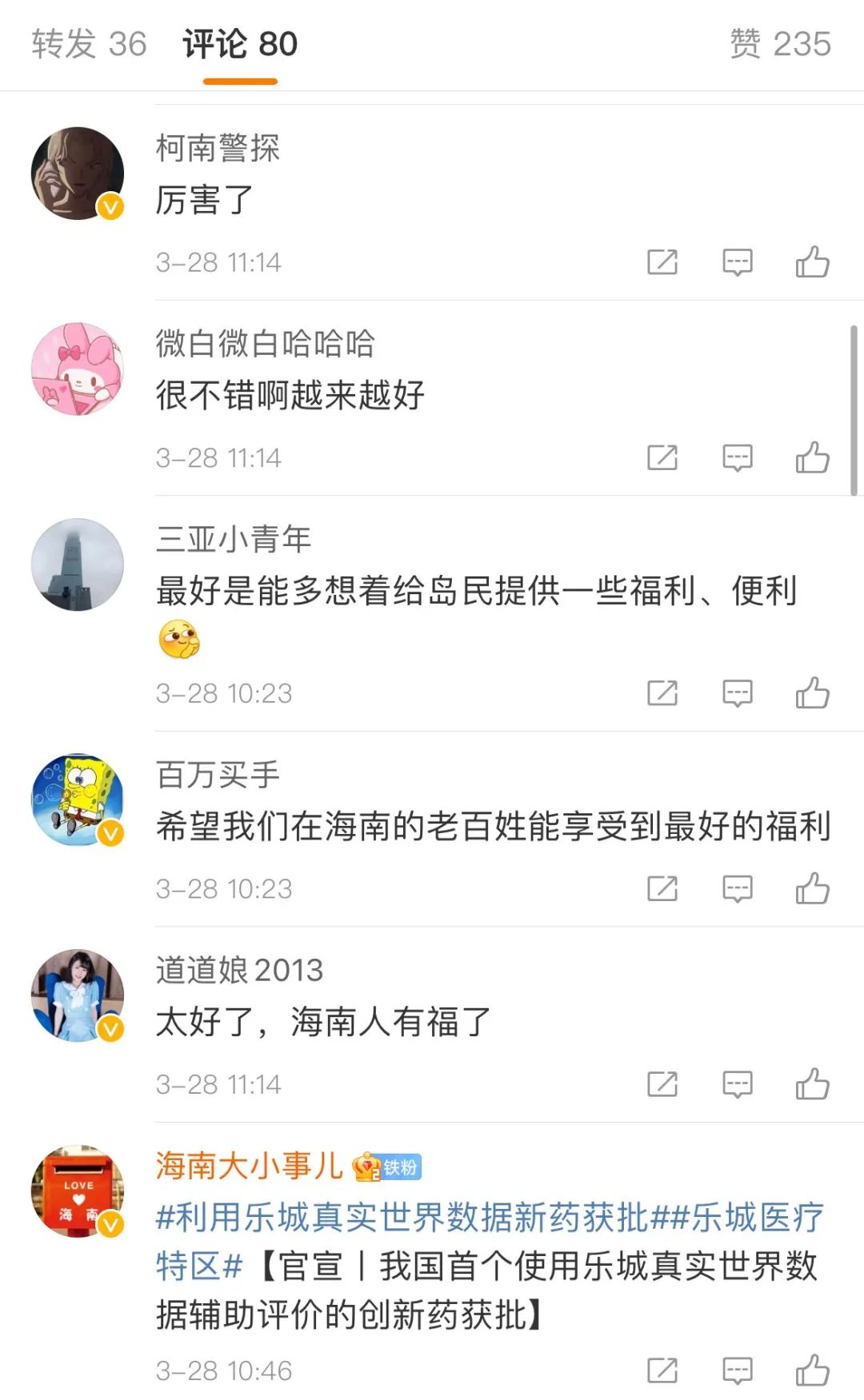Screen dimensions: 864x1400
Task: Open the reply icon on 三亚小青年's comment
Action: tap(738, 693)
